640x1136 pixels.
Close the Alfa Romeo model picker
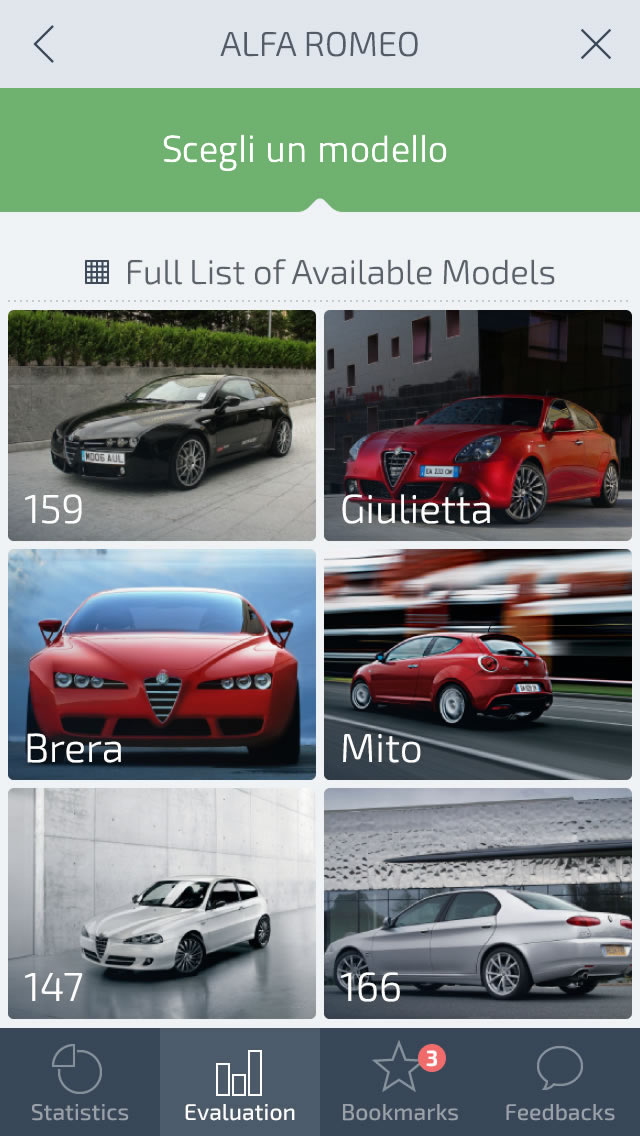tap(596, 45)
